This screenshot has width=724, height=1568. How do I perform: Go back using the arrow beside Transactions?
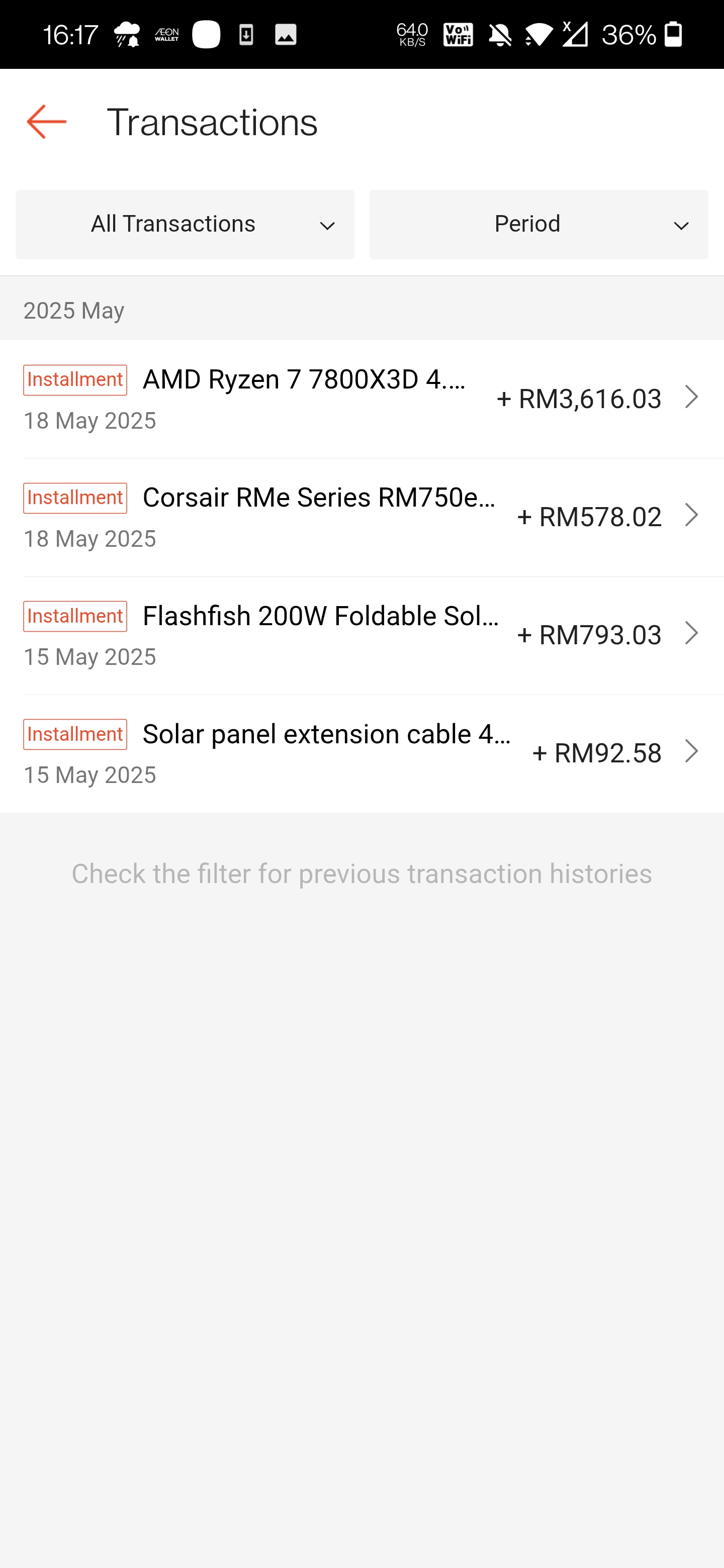click(46, 122)
